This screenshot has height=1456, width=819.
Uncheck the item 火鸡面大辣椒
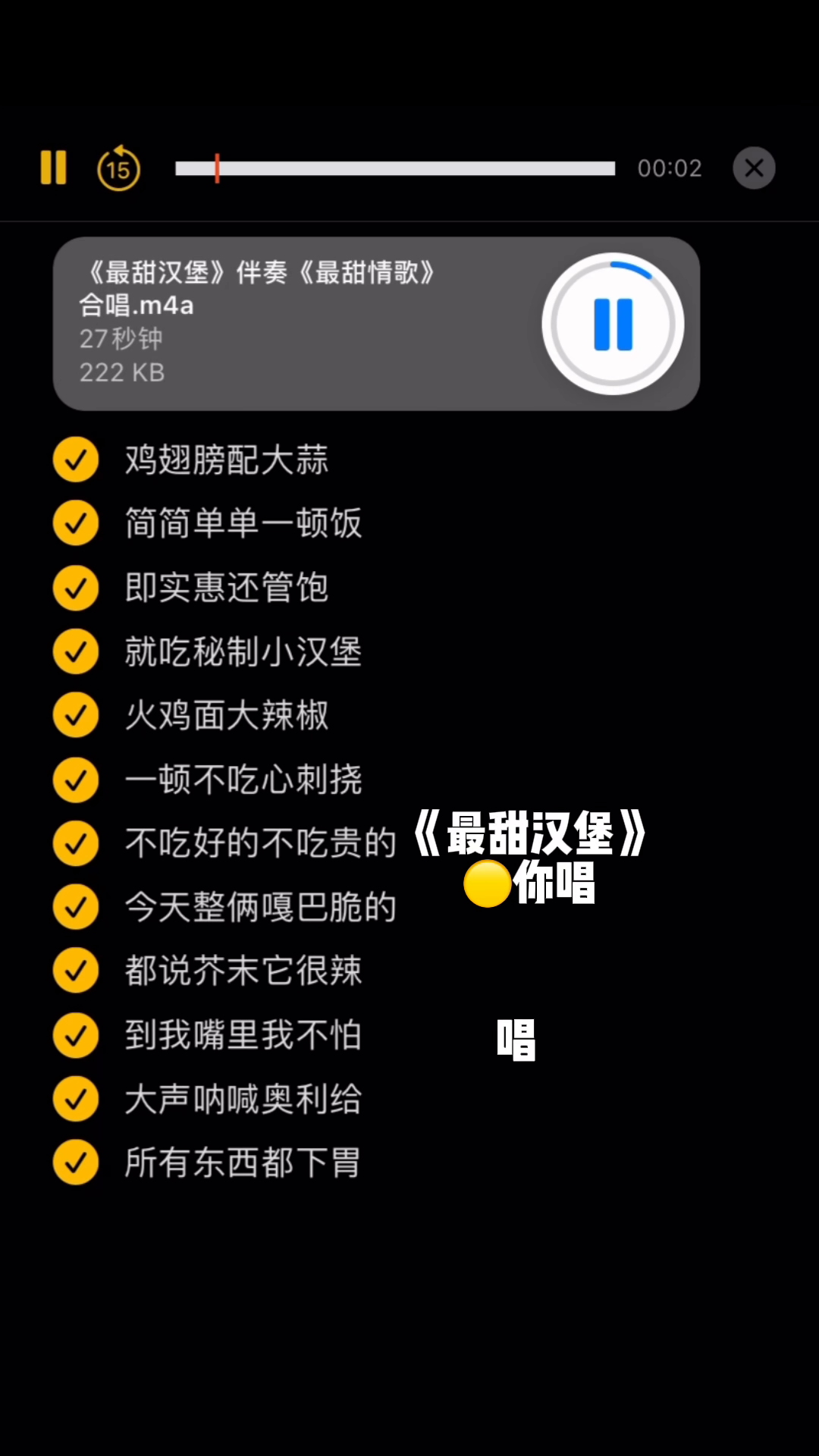[76, 715]
